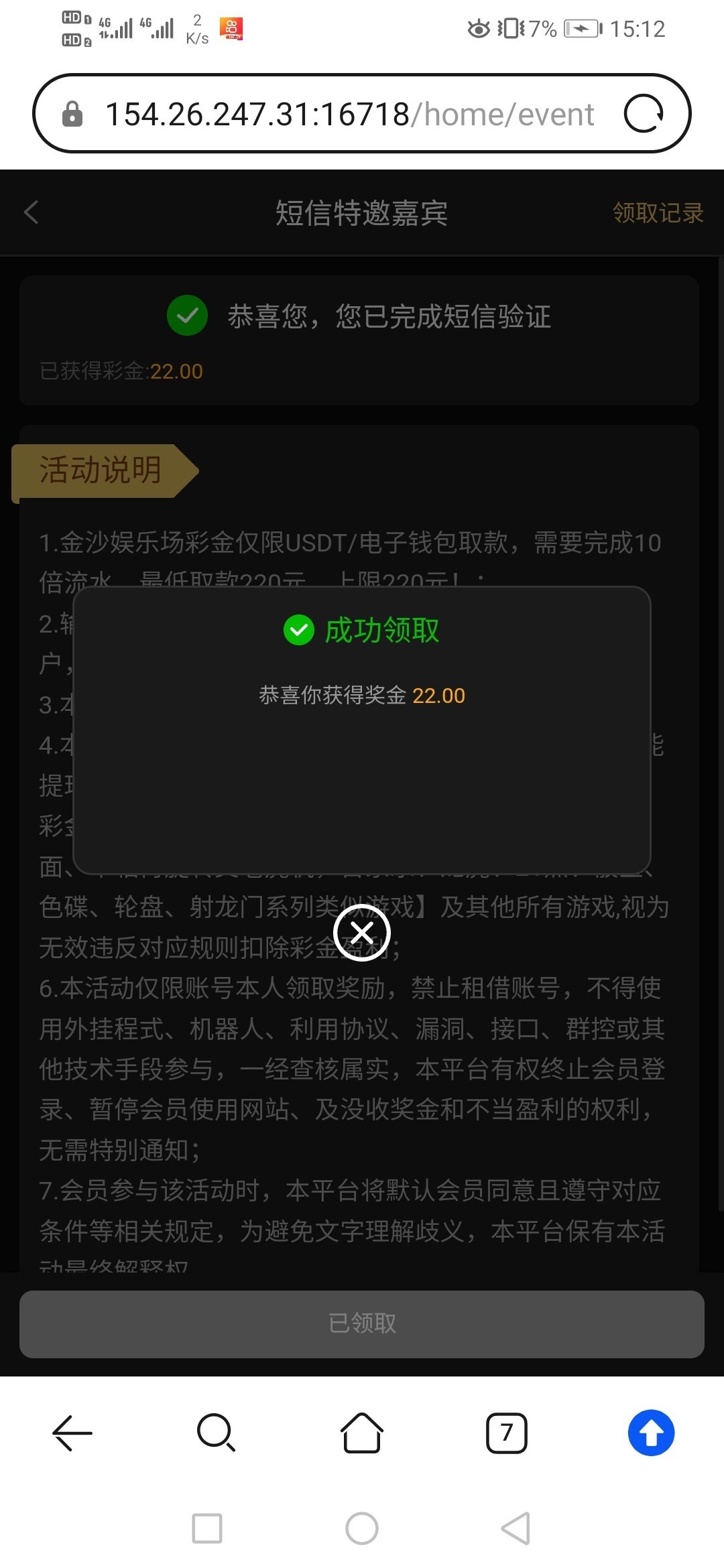Open the browser search tool

[x=216, y=1433]
